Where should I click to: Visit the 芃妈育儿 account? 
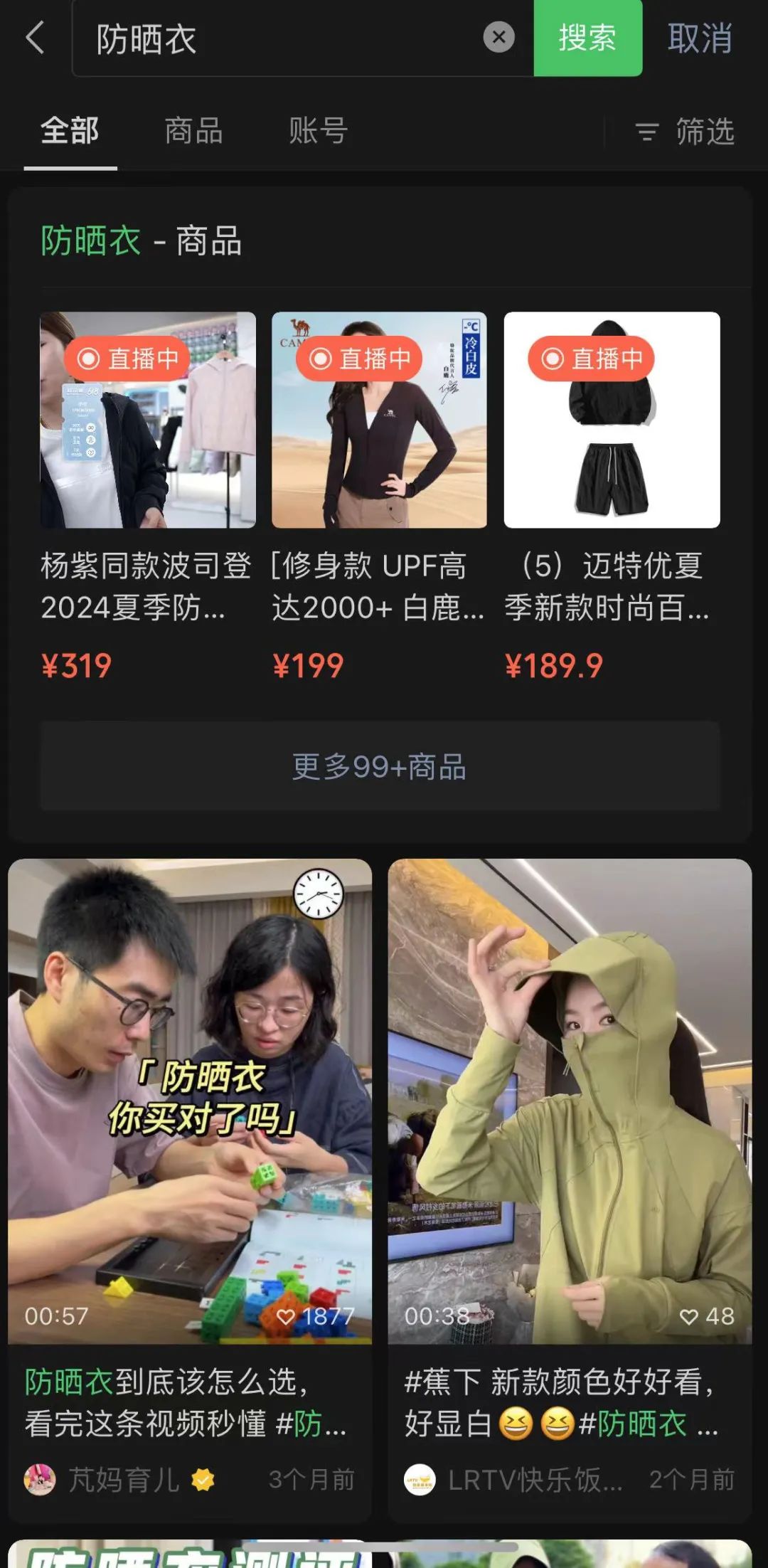(121, 1480)
